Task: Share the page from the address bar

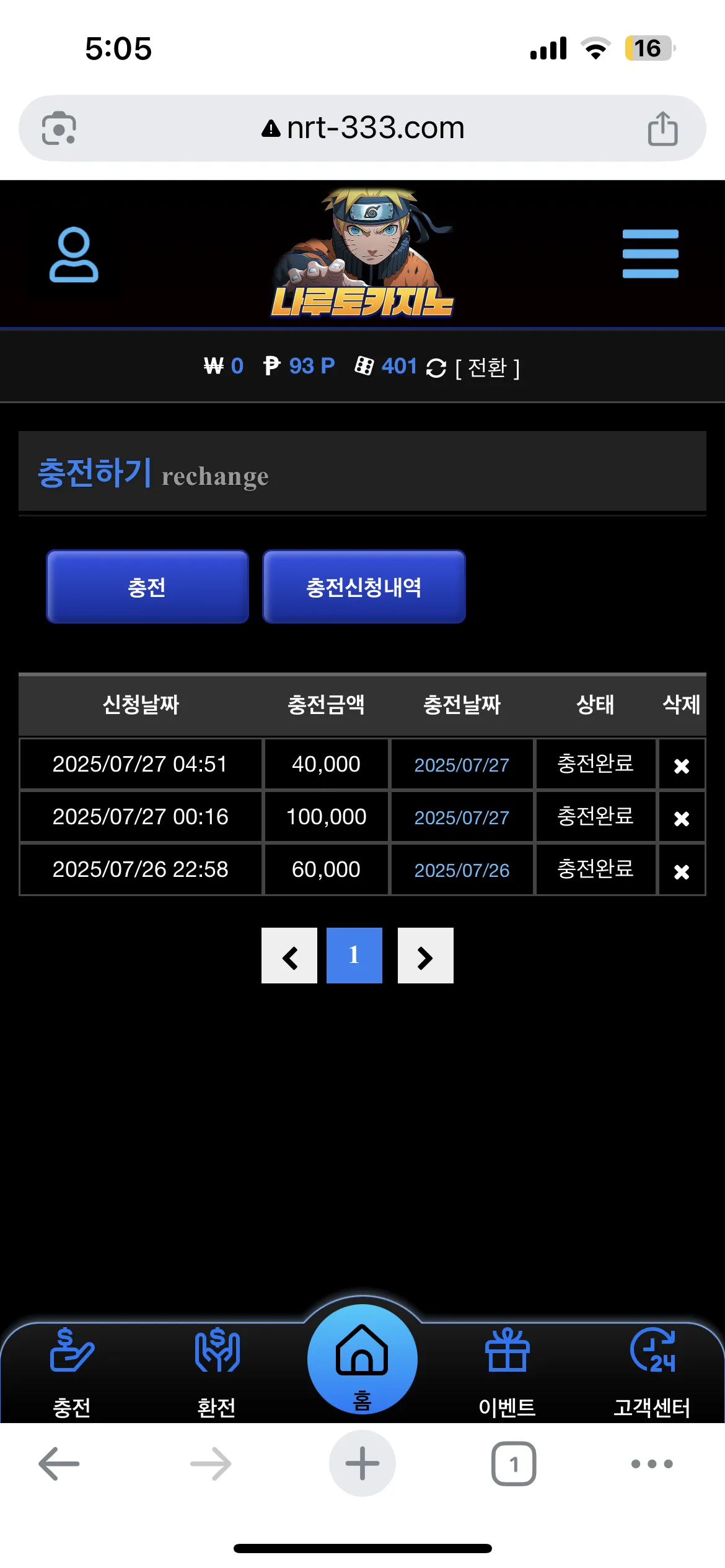Action: [662, 128]
